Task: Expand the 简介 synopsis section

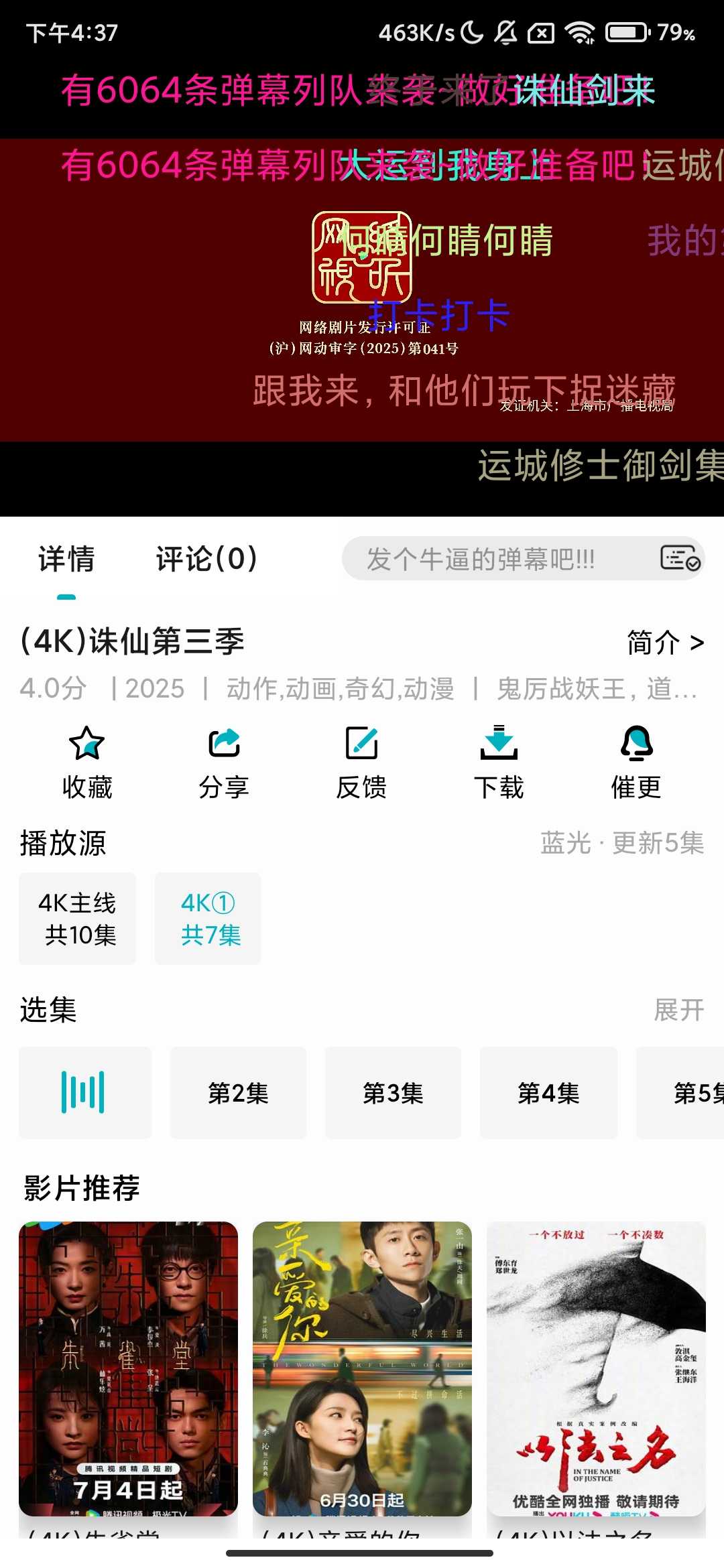Action: 663,641
